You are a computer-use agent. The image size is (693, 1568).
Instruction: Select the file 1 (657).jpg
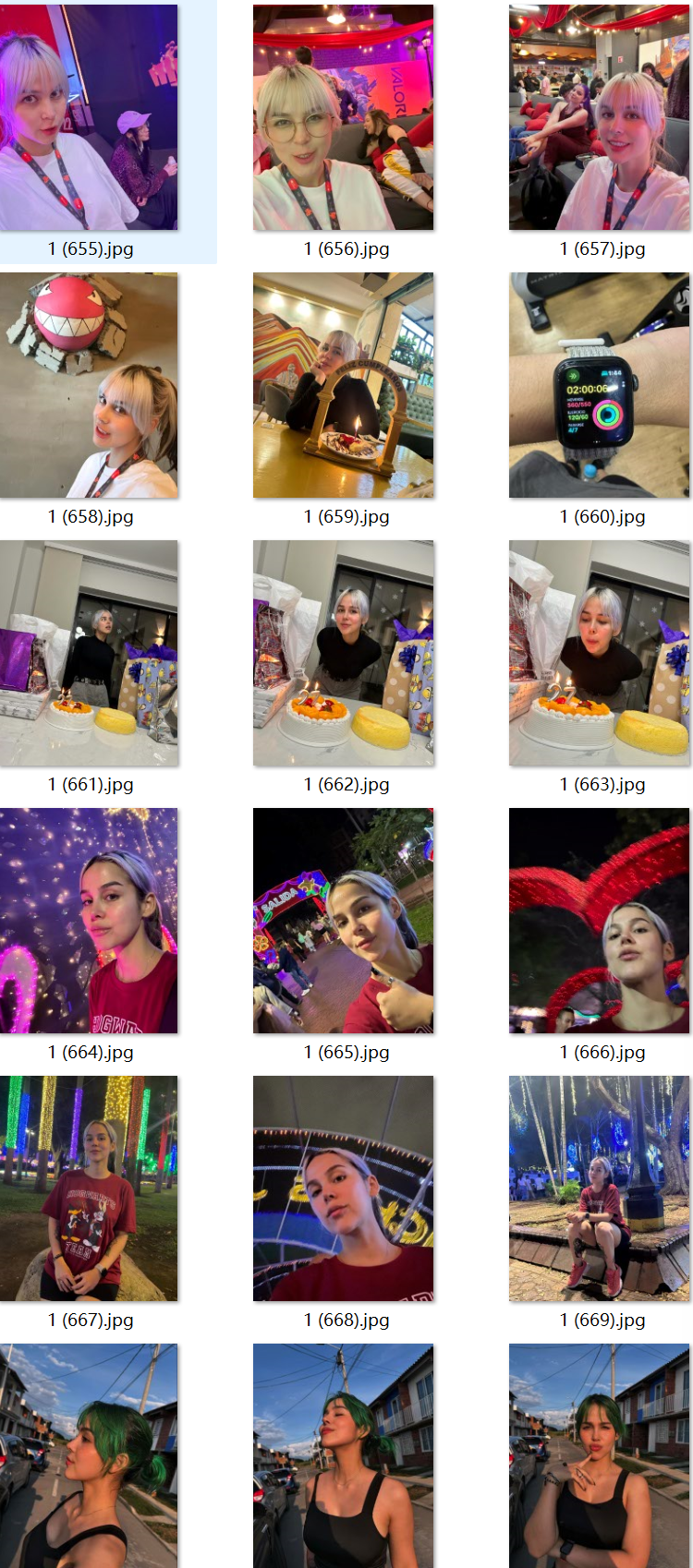pyautogui.click(x=599, y=117)
